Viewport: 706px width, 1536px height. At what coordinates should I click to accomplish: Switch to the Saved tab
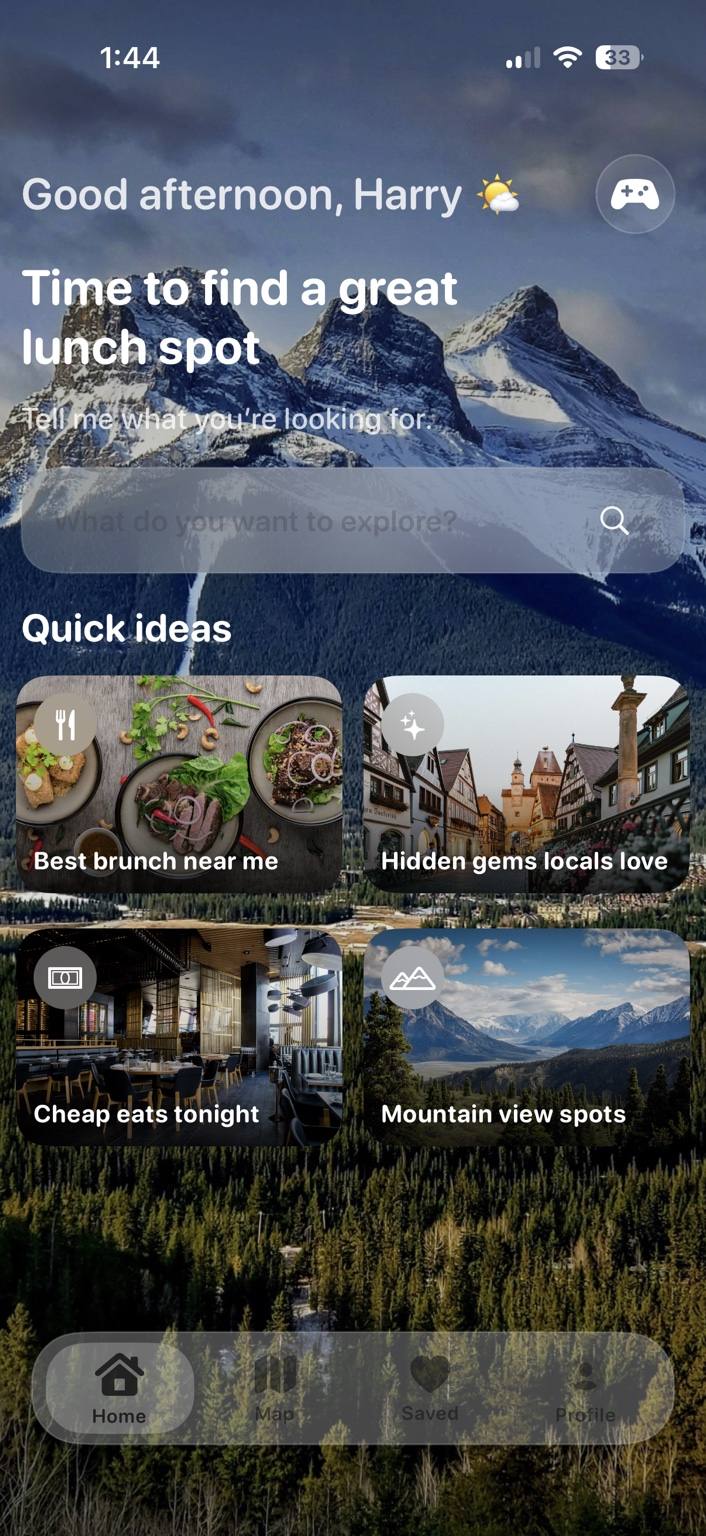(x=430, y=1388)
